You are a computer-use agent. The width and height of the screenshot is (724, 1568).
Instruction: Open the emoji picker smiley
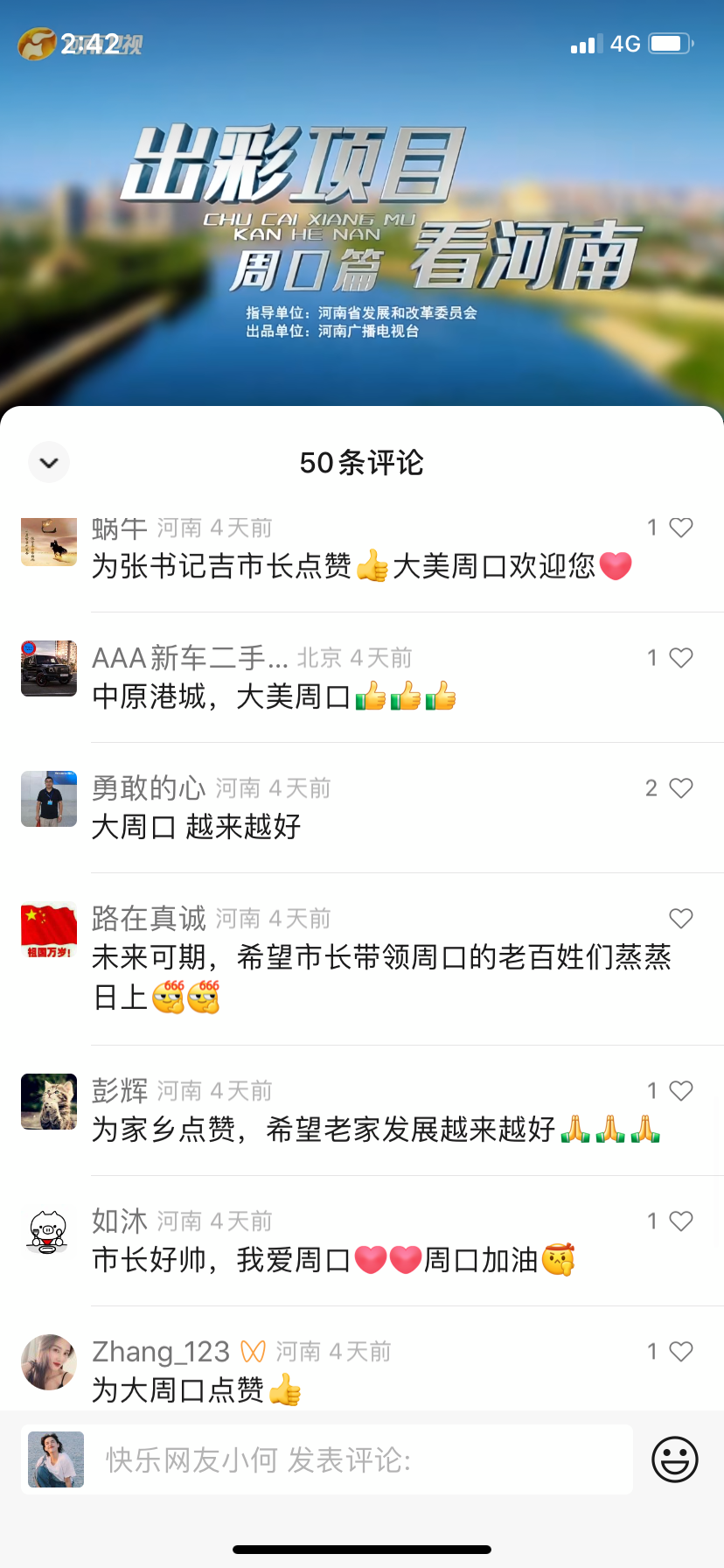675,1459
